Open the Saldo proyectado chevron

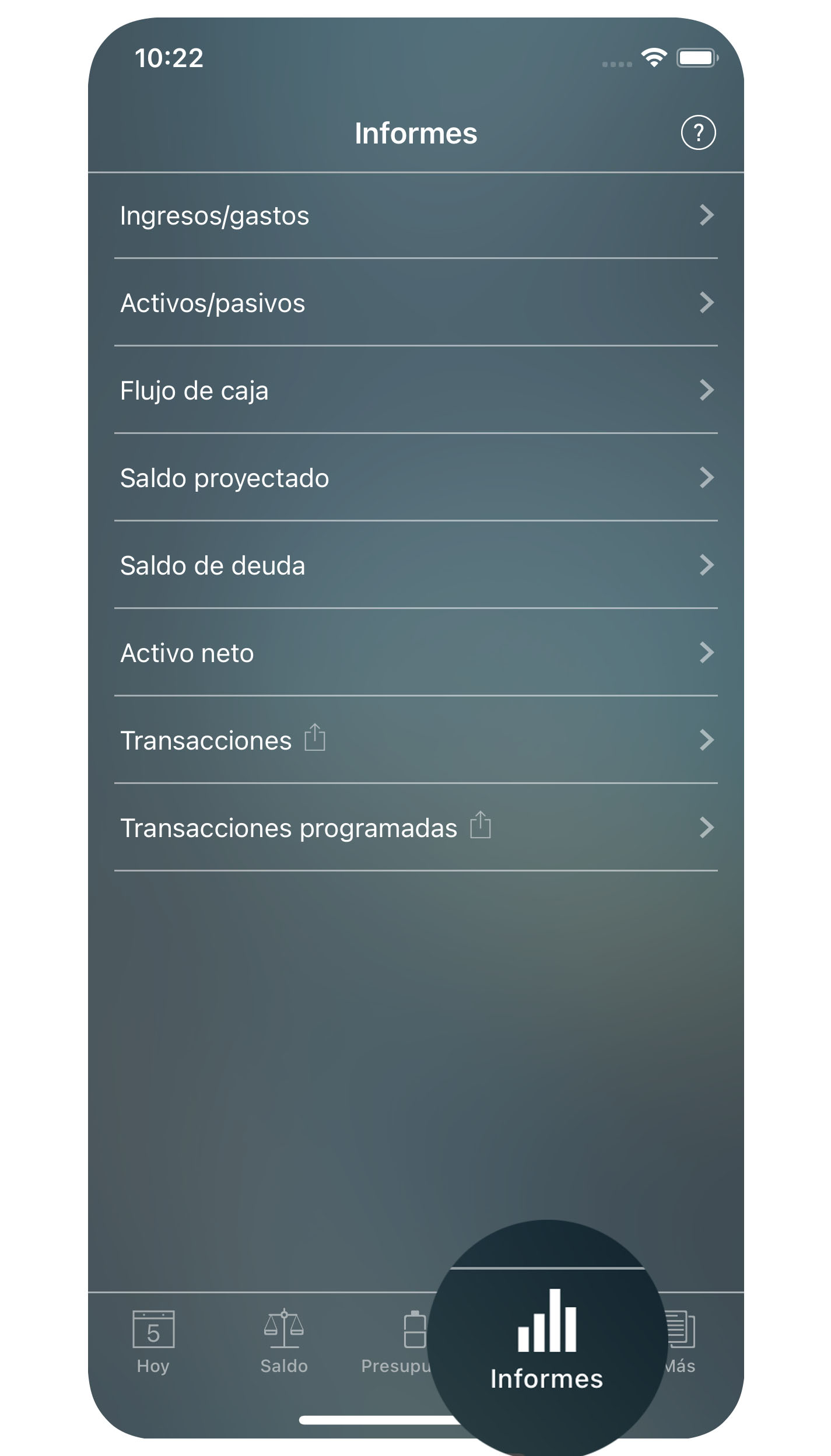click(707, 478)
